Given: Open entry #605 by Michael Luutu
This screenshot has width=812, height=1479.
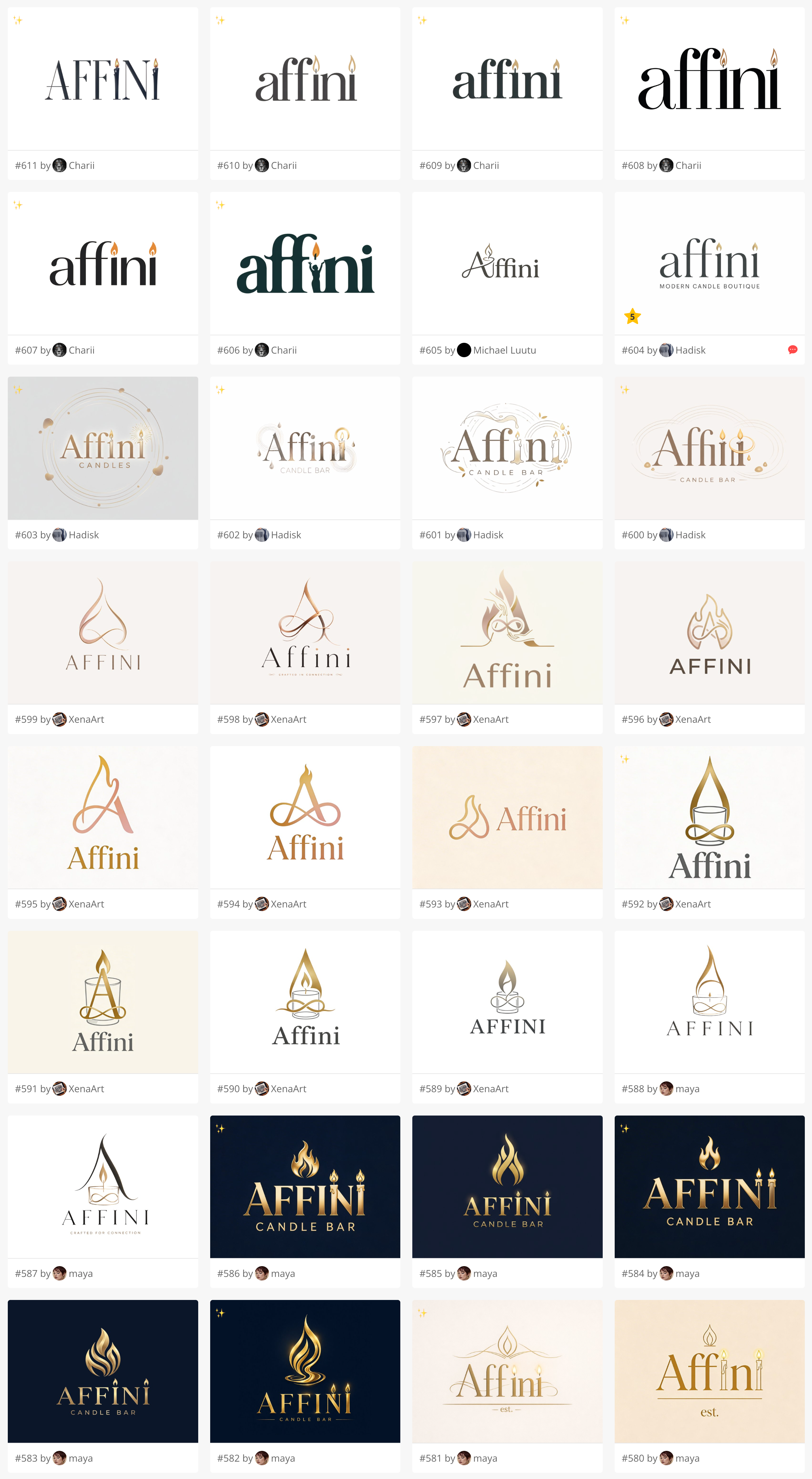Looking at the screenshot, I should point(507,264).
